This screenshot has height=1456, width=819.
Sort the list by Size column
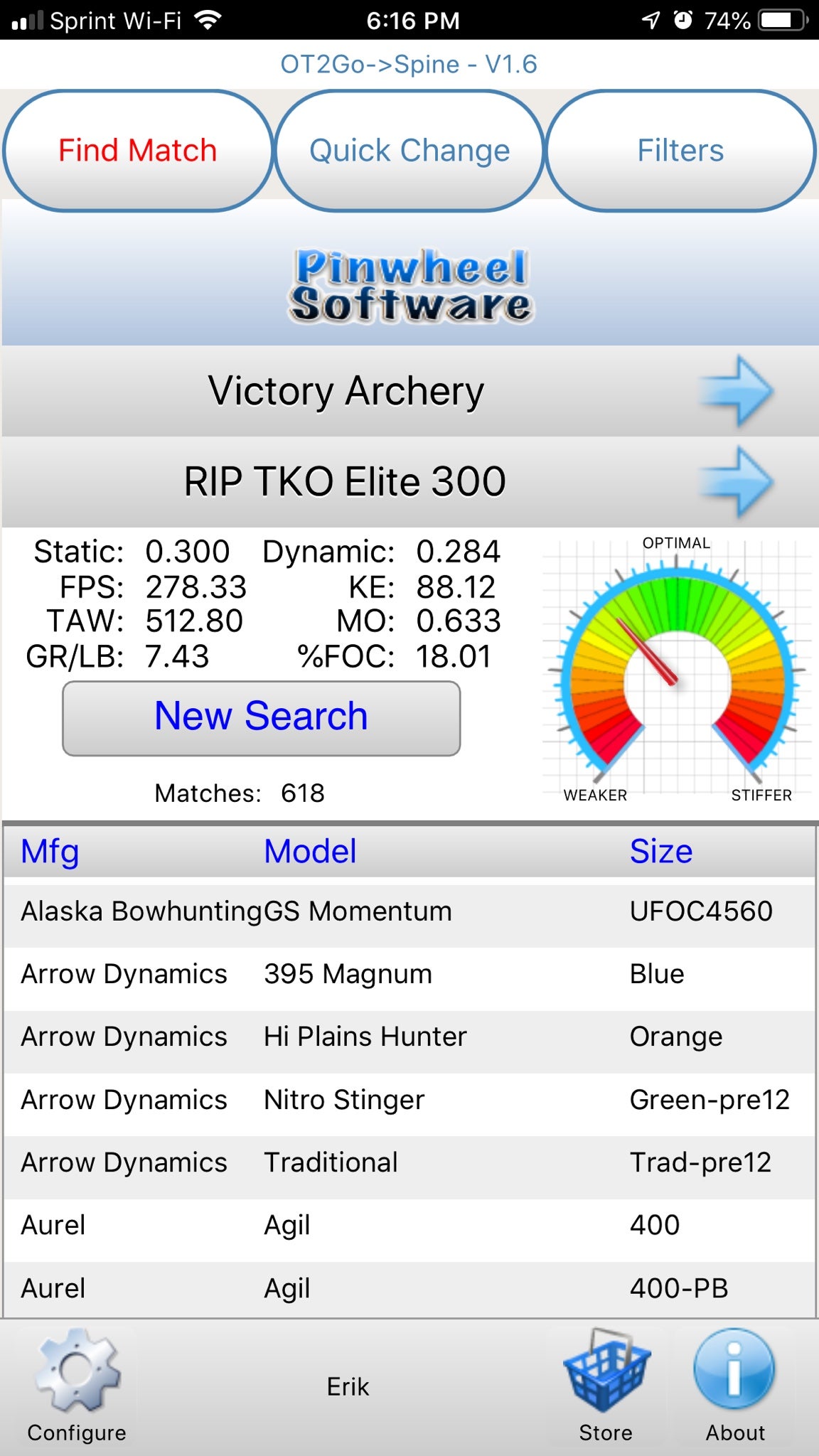660,850
